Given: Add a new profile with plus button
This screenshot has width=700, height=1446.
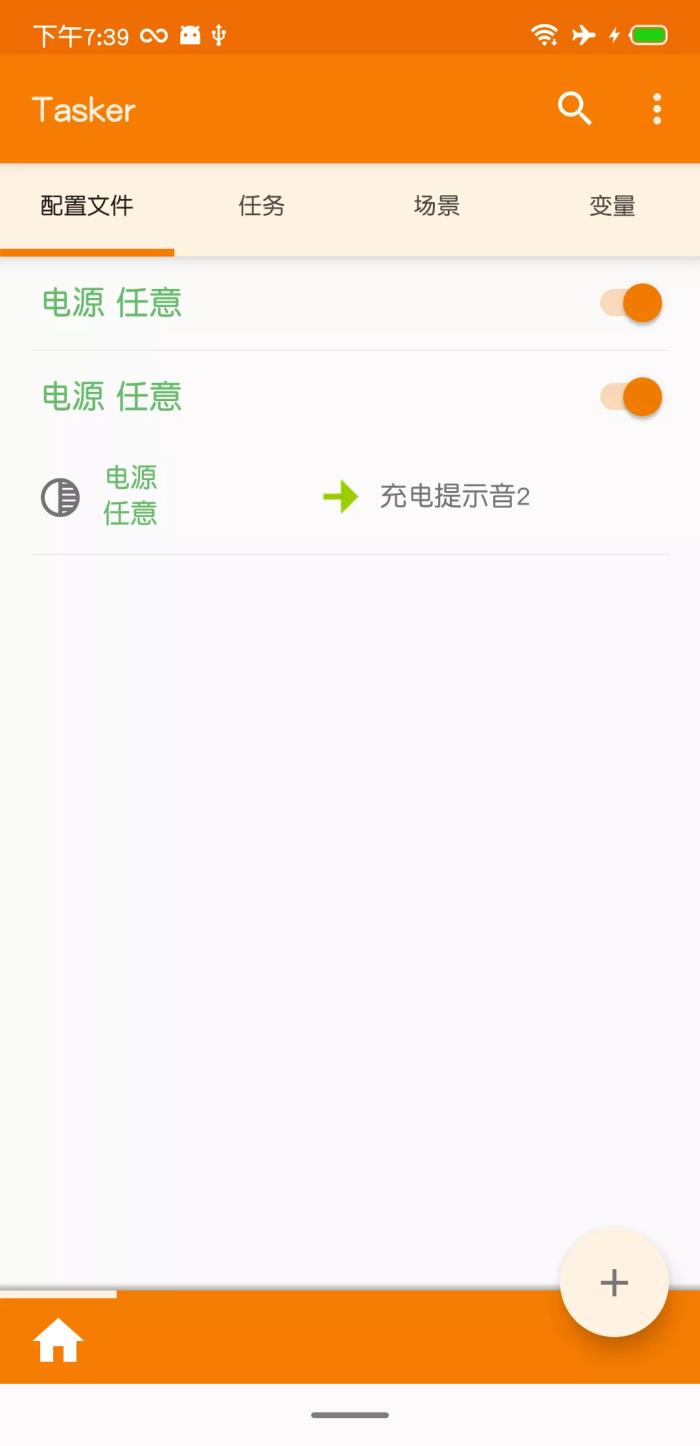Looking at the screenshot, I should (x=614, y=1283).
